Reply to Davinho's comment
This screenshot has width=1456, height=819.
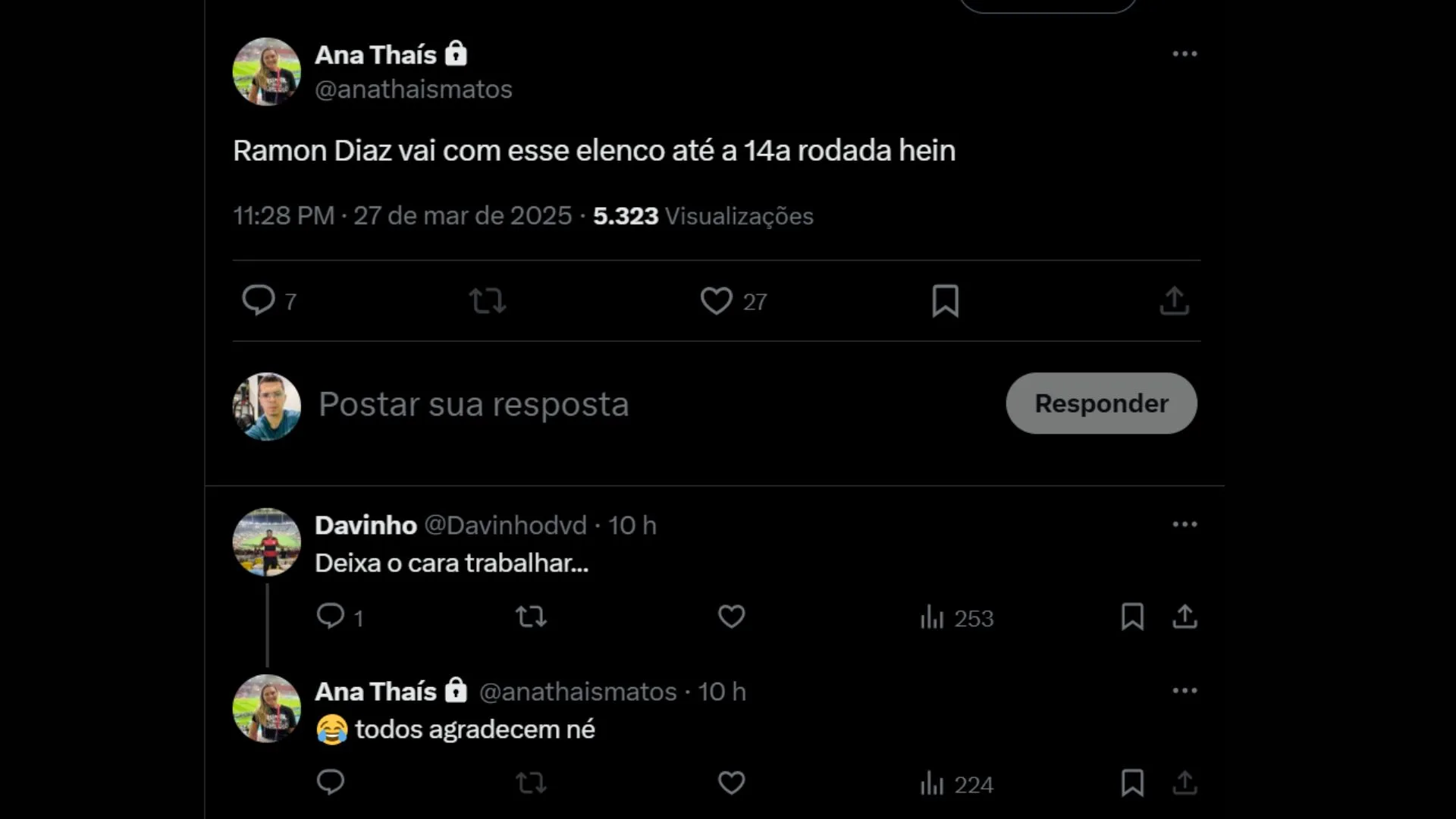pos(331,617)
